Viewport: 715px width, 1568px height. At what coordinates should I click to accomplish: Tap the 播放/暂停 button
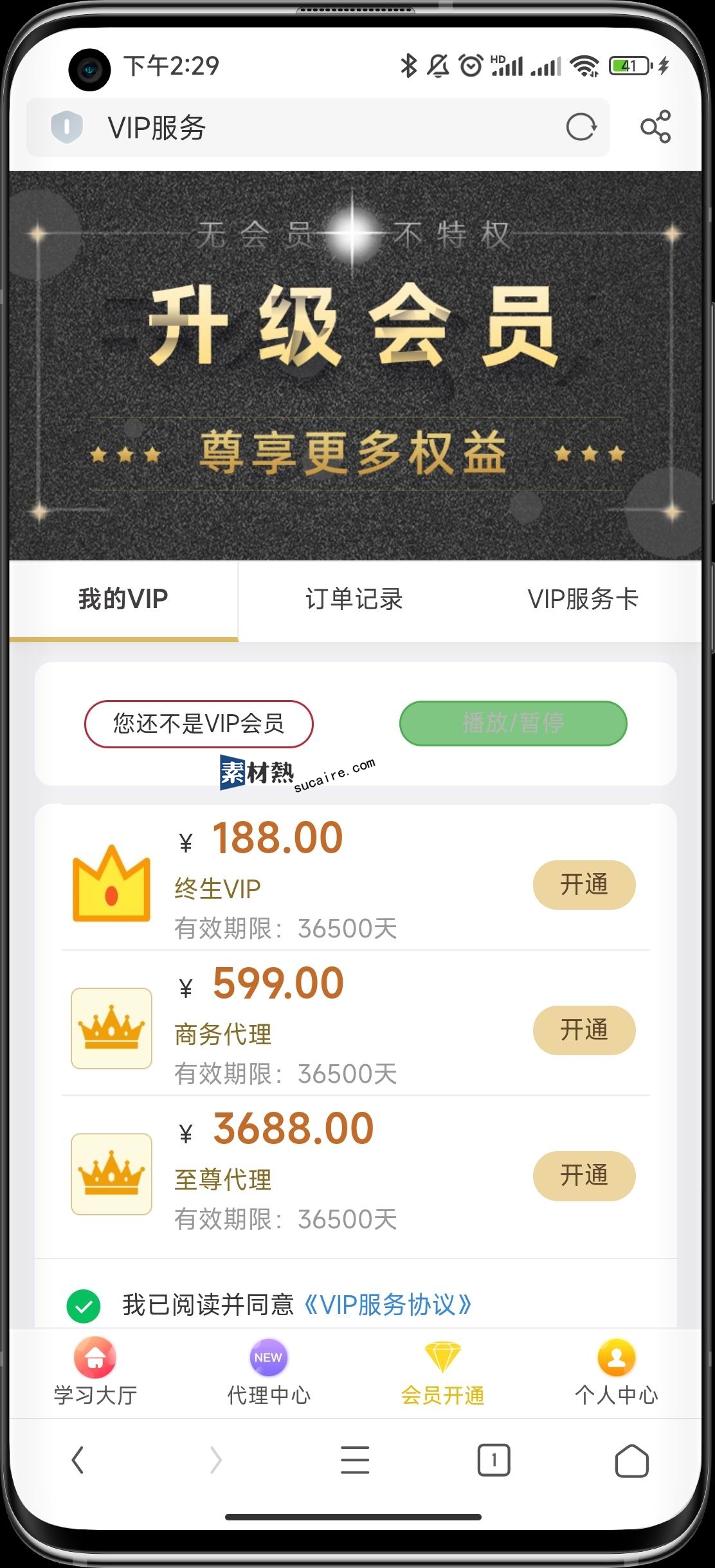point(513,723)
